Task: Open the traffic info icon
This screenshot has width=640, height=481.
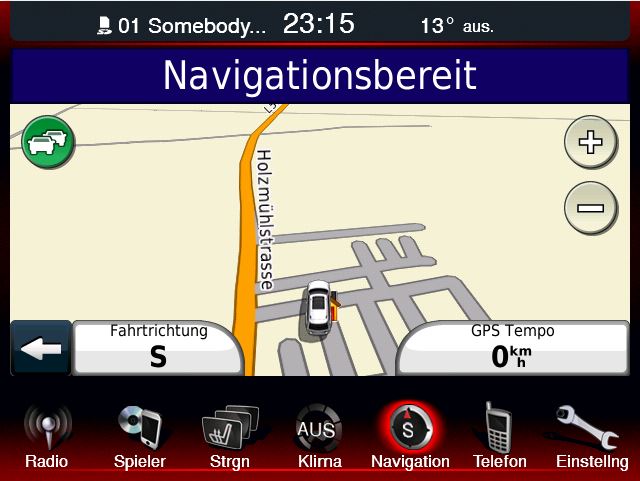Action: point(48,142)
